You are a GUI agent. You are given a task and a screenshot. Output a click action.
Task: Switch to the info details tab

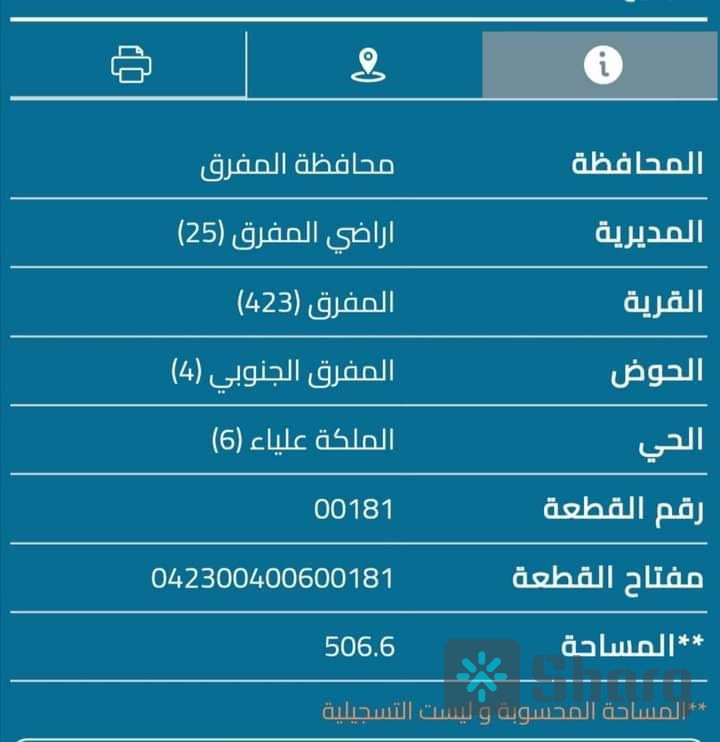(602, 65)
